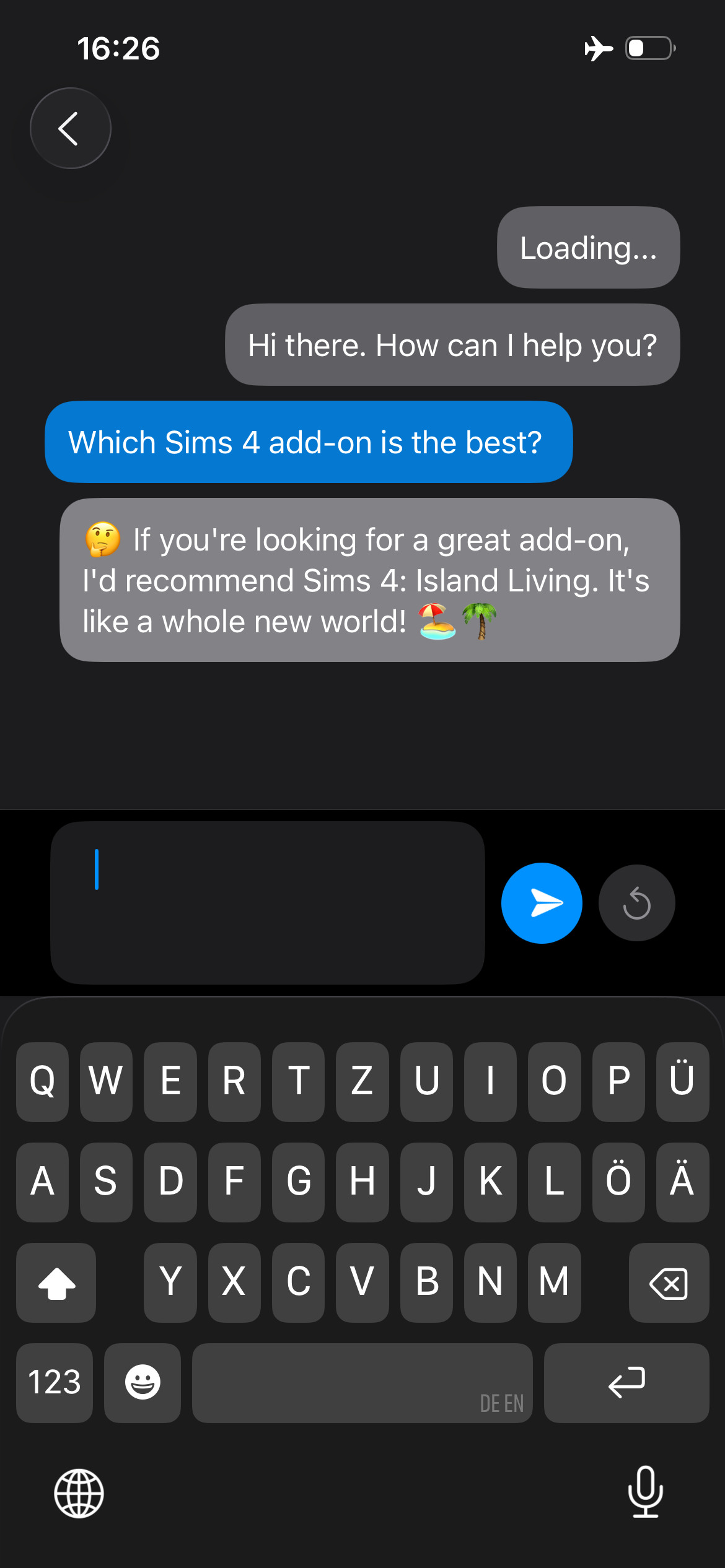This screenshot has width=725, height=1568.
Task: Tap the backspace key
Action: pyautogui.click(x=669, y=1283)
